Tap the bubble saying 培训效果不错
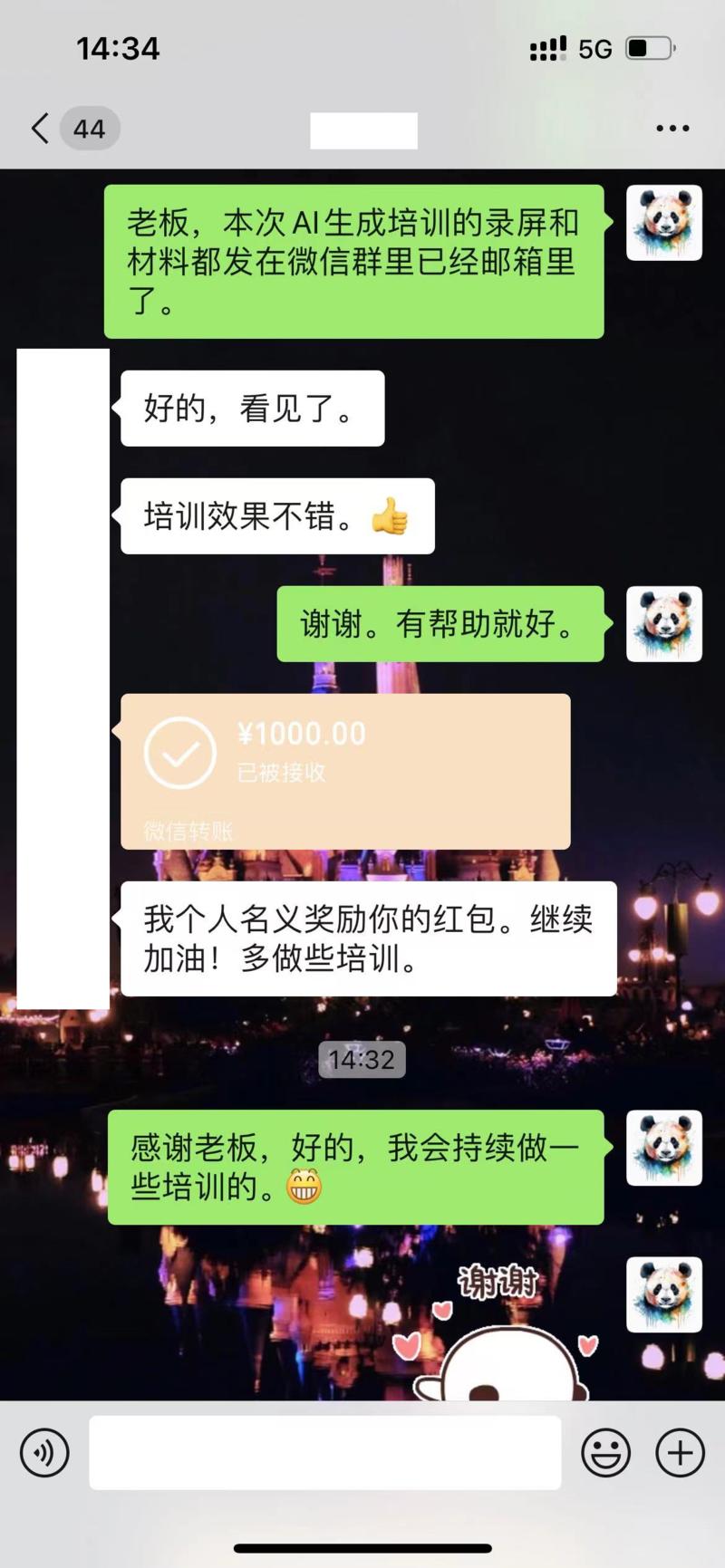This screenshot has height=1568, width=725. [275, 516]
